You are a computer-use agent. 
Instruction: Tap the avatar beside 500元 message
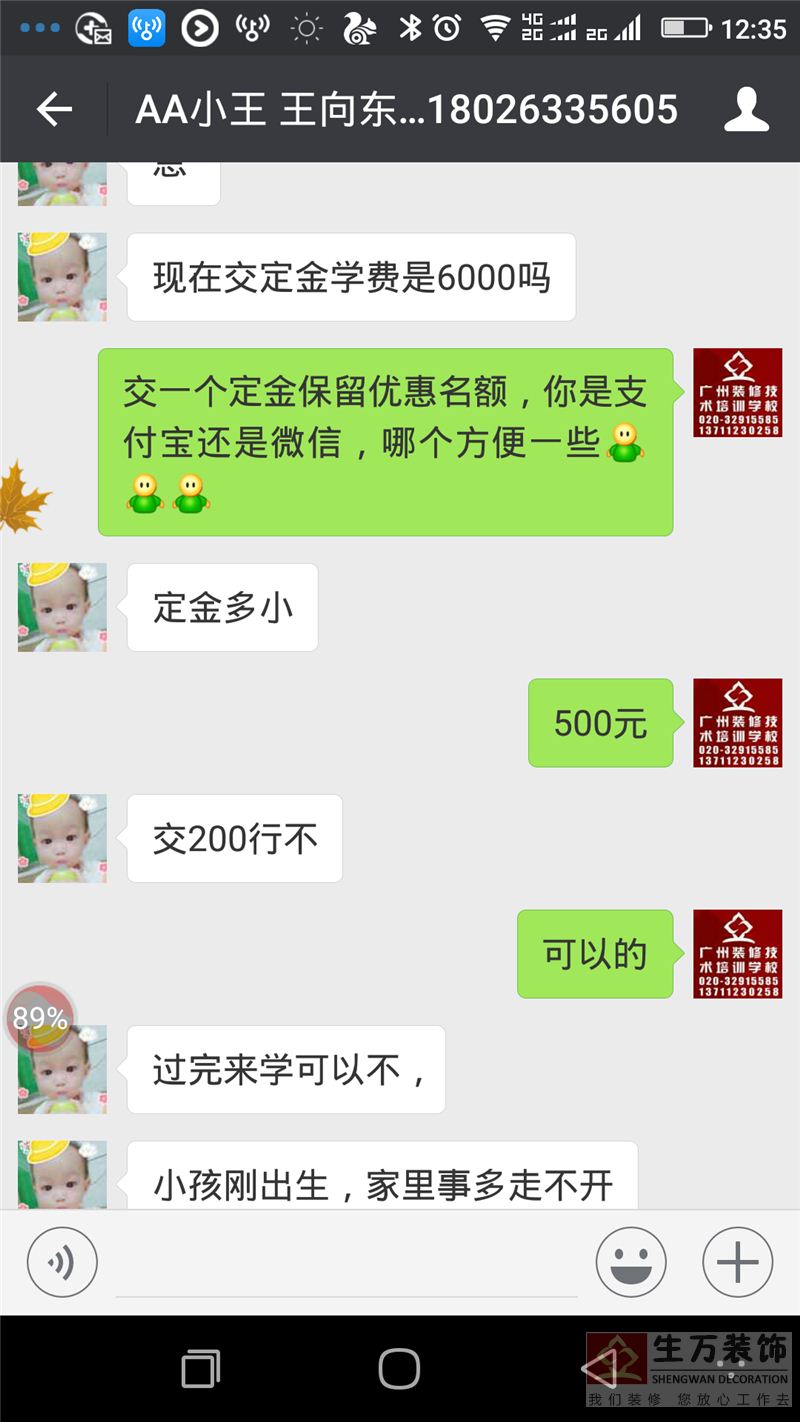click(738, 723)
